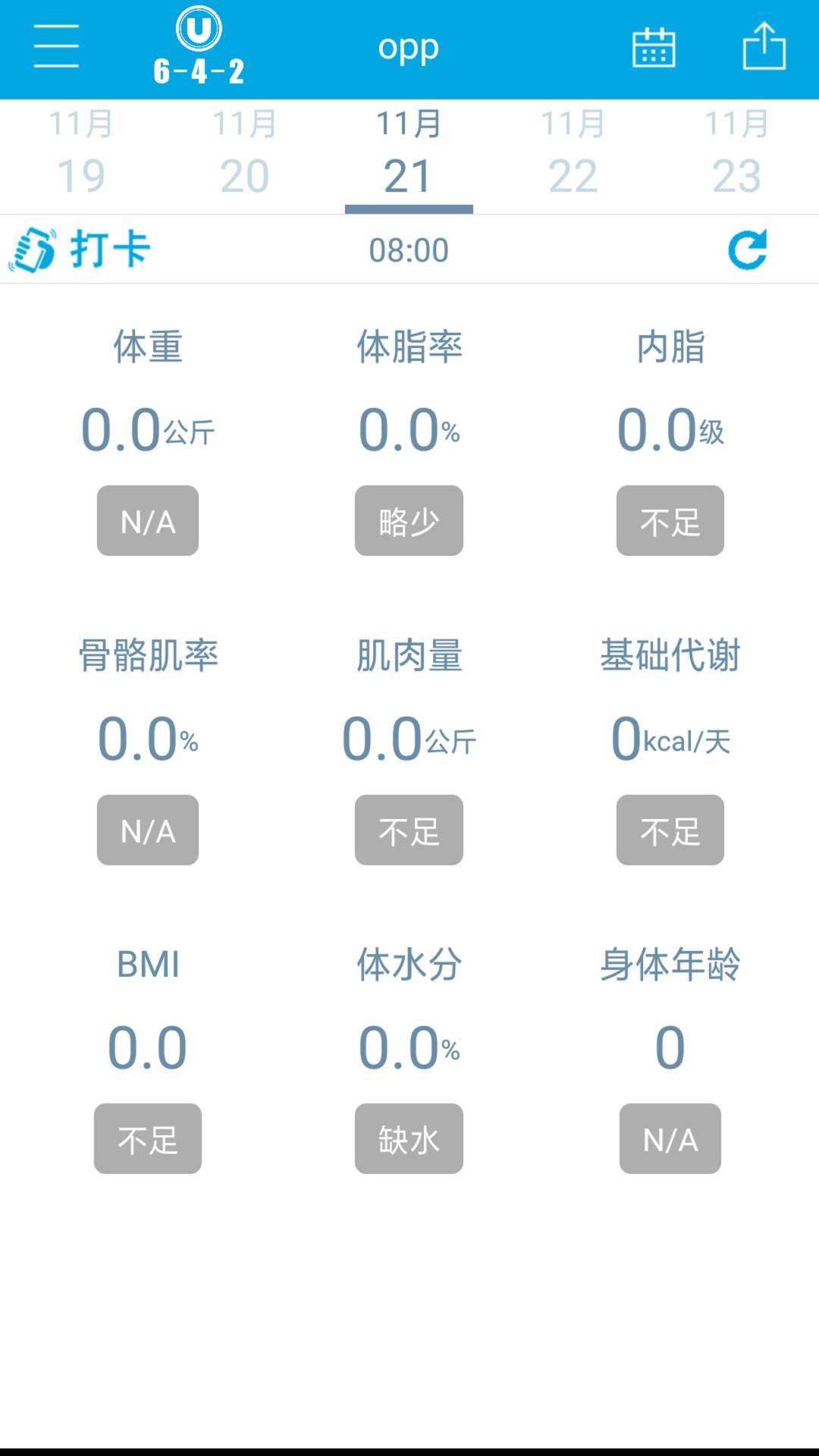This screenshot has height=1456, width=819.
Task: Switch to November 23
Action: click(736, 155)
